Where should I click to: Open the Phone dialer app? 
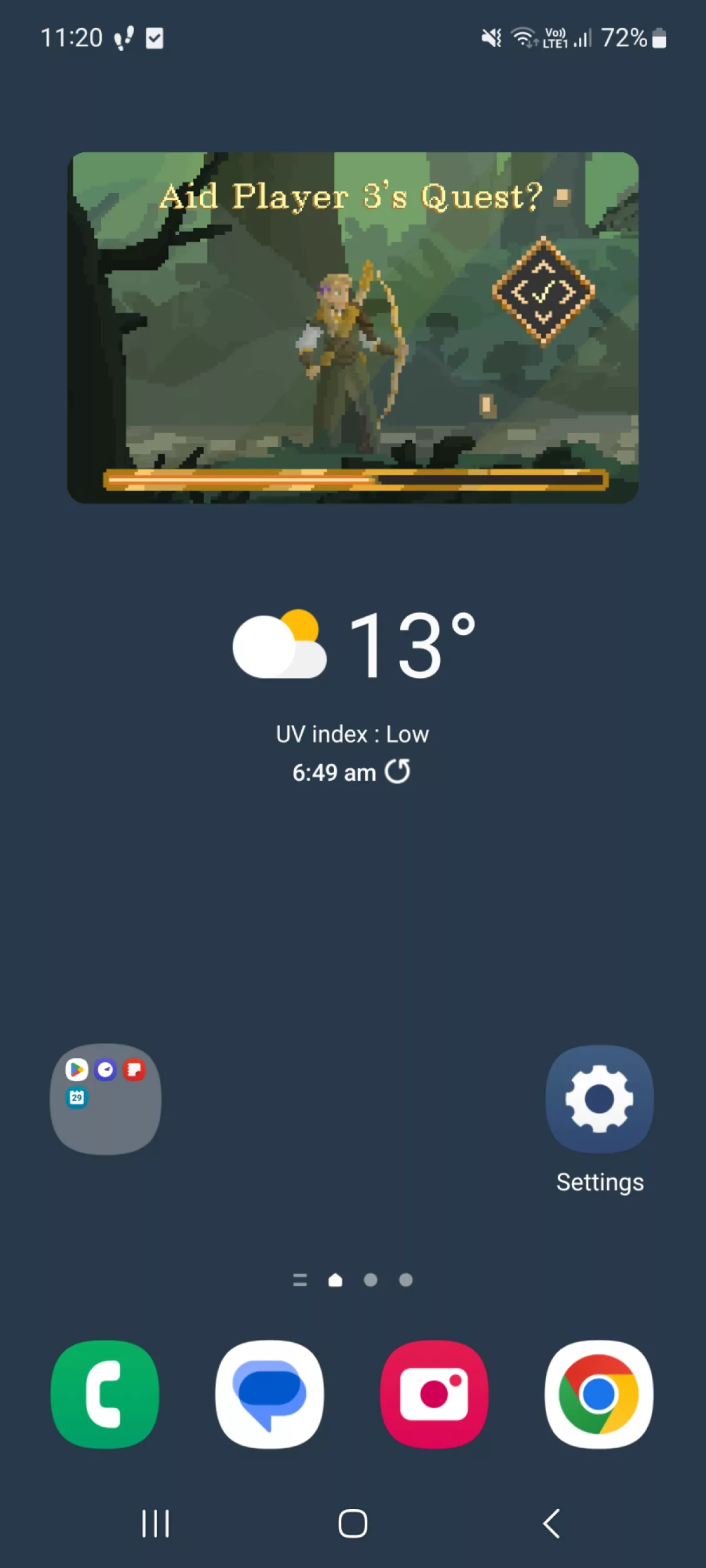105,1394
